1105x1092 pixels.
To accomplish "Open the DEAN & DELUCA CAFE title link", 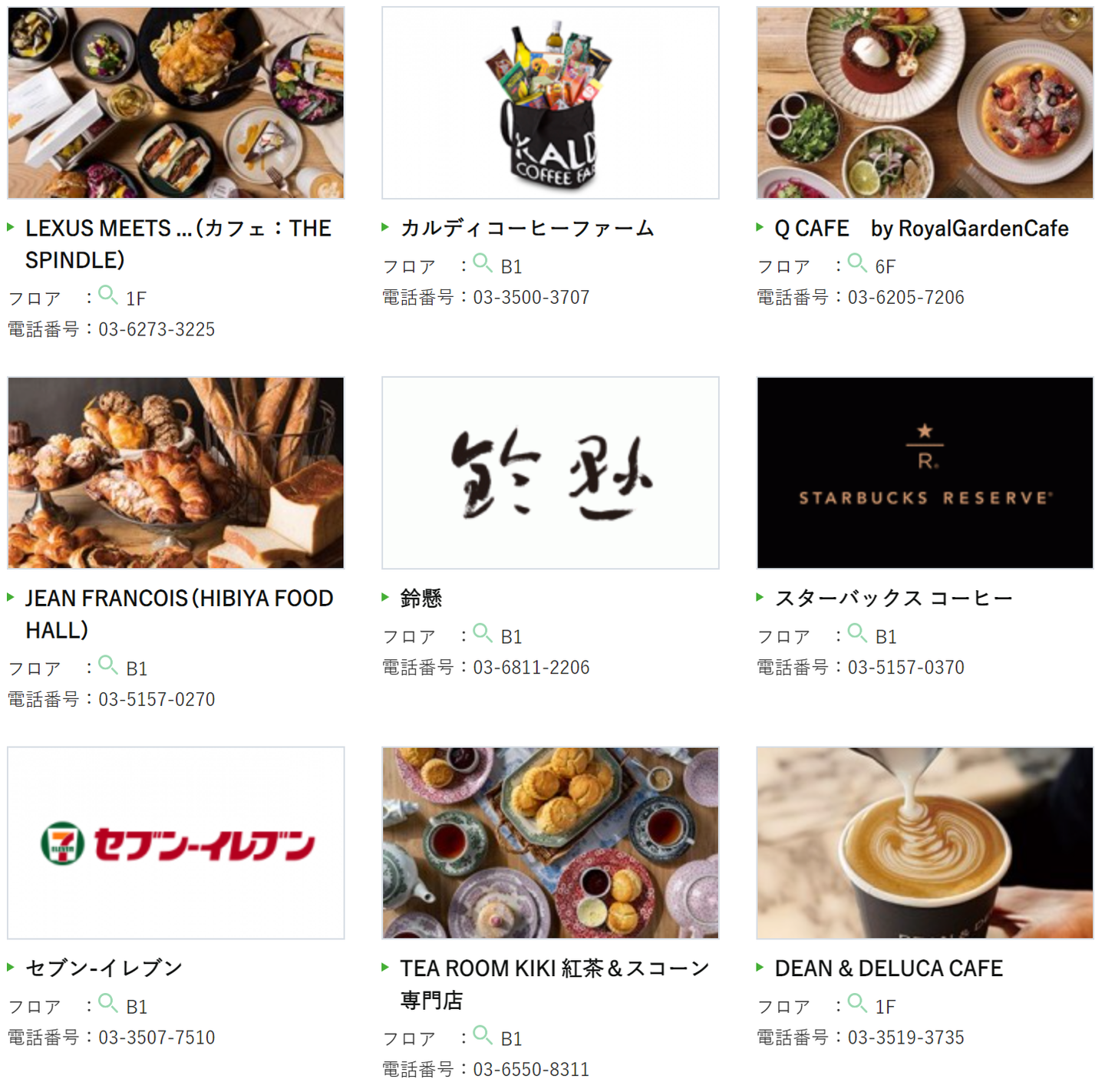I will point(888,968).
